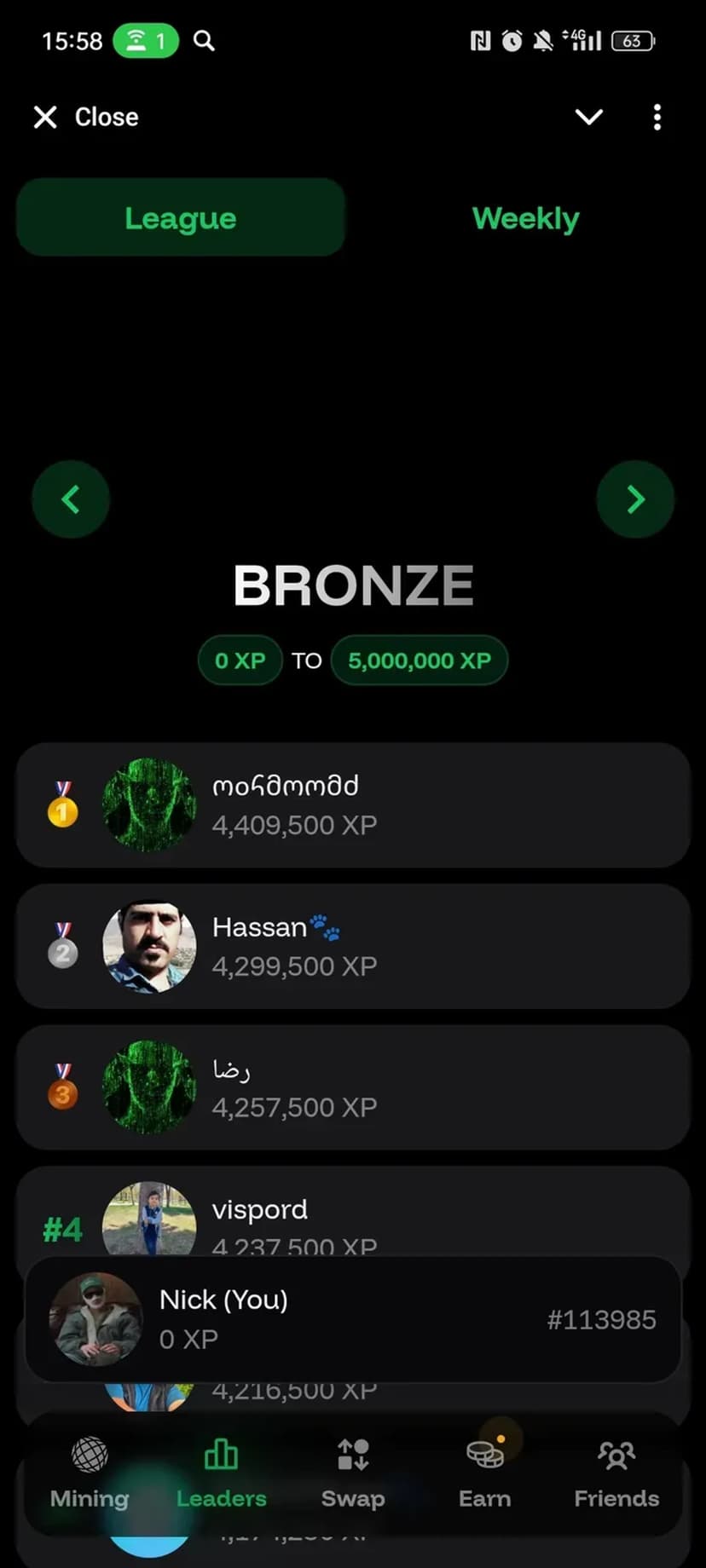706x1568 pixels.
Task: Go to the previous league with the left arrow
Action: point(71,499)
